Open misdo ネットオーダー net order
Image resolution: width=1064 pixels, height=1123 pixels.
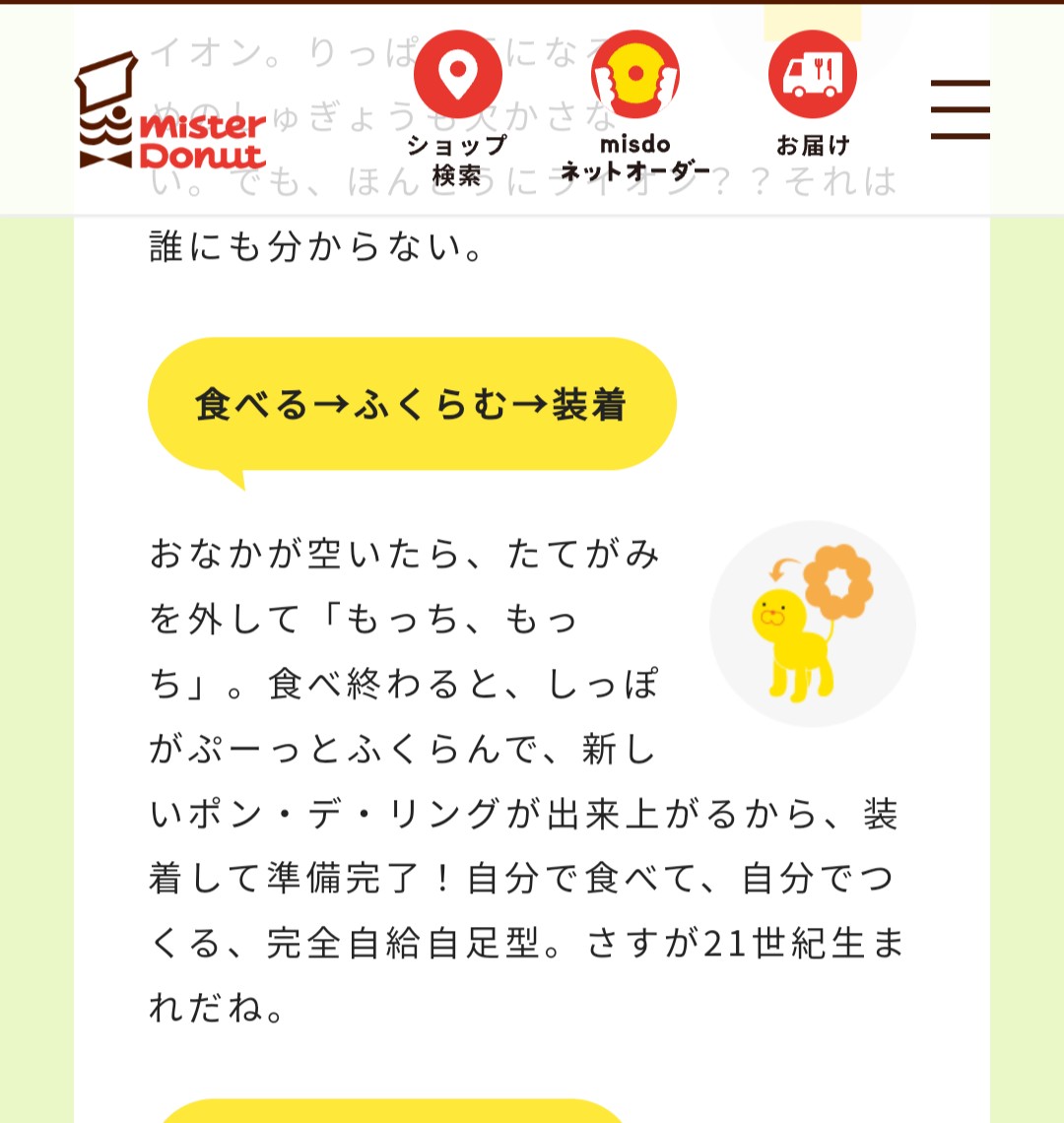tap(634, 104)
